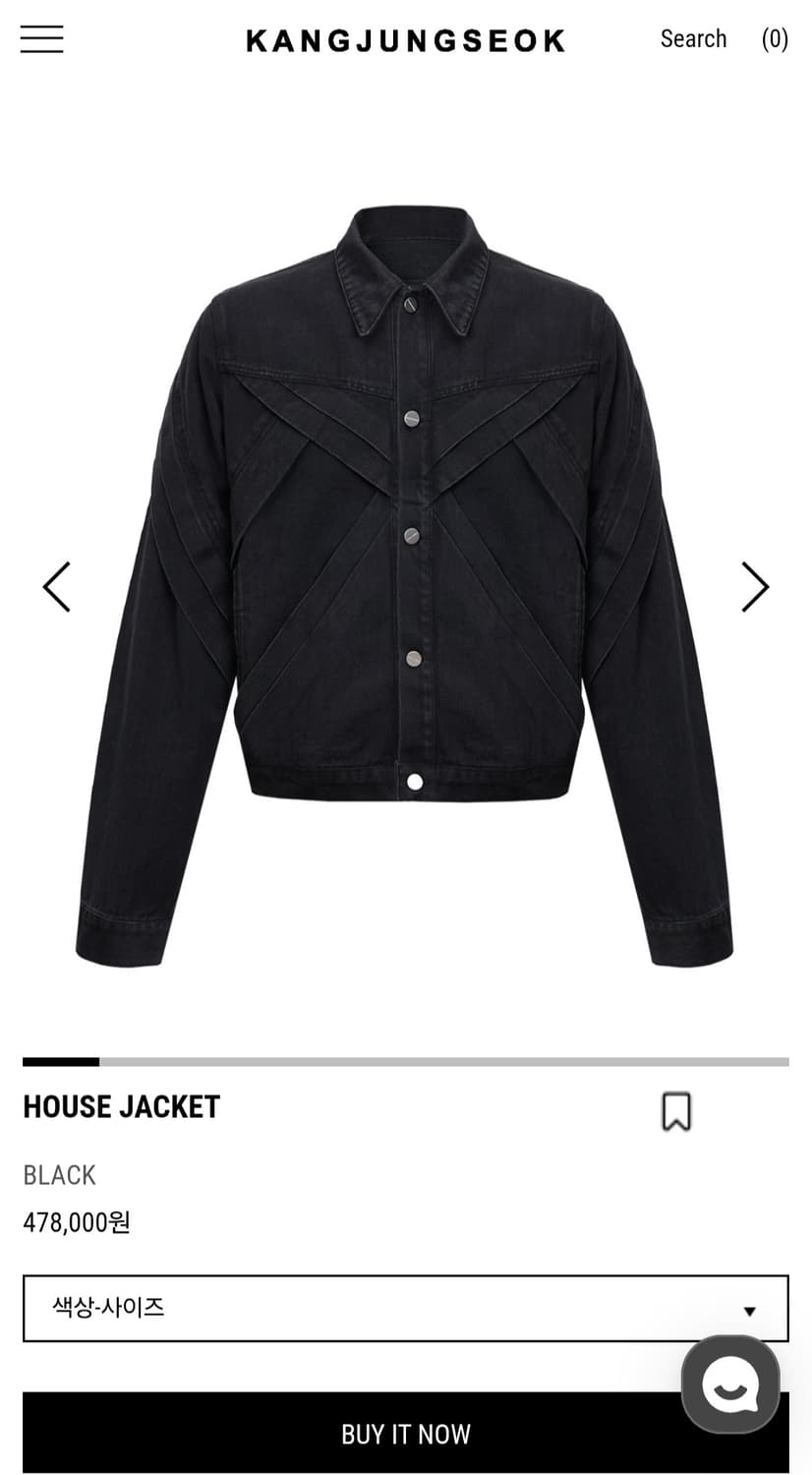The image size is (812, 1475).
Task: Show the previous product image
Action: 57,585
